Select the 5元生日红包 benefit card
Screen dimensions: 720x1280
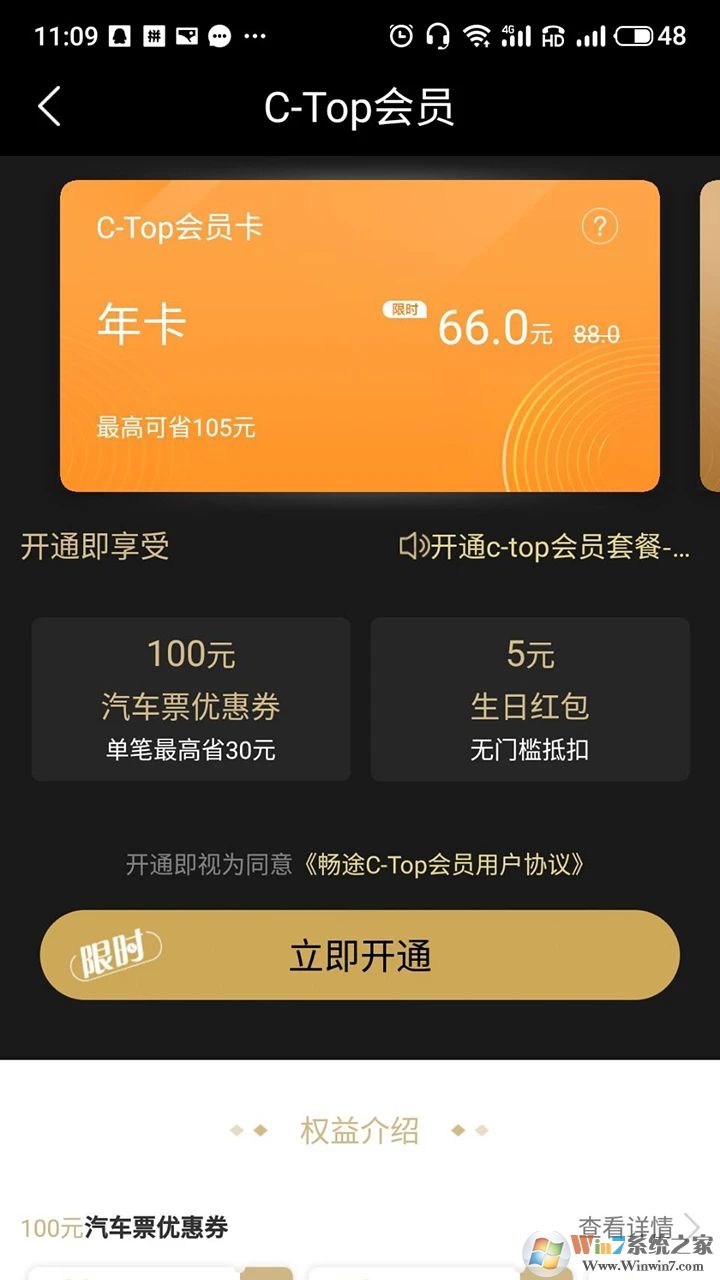(x=530, y=697)
